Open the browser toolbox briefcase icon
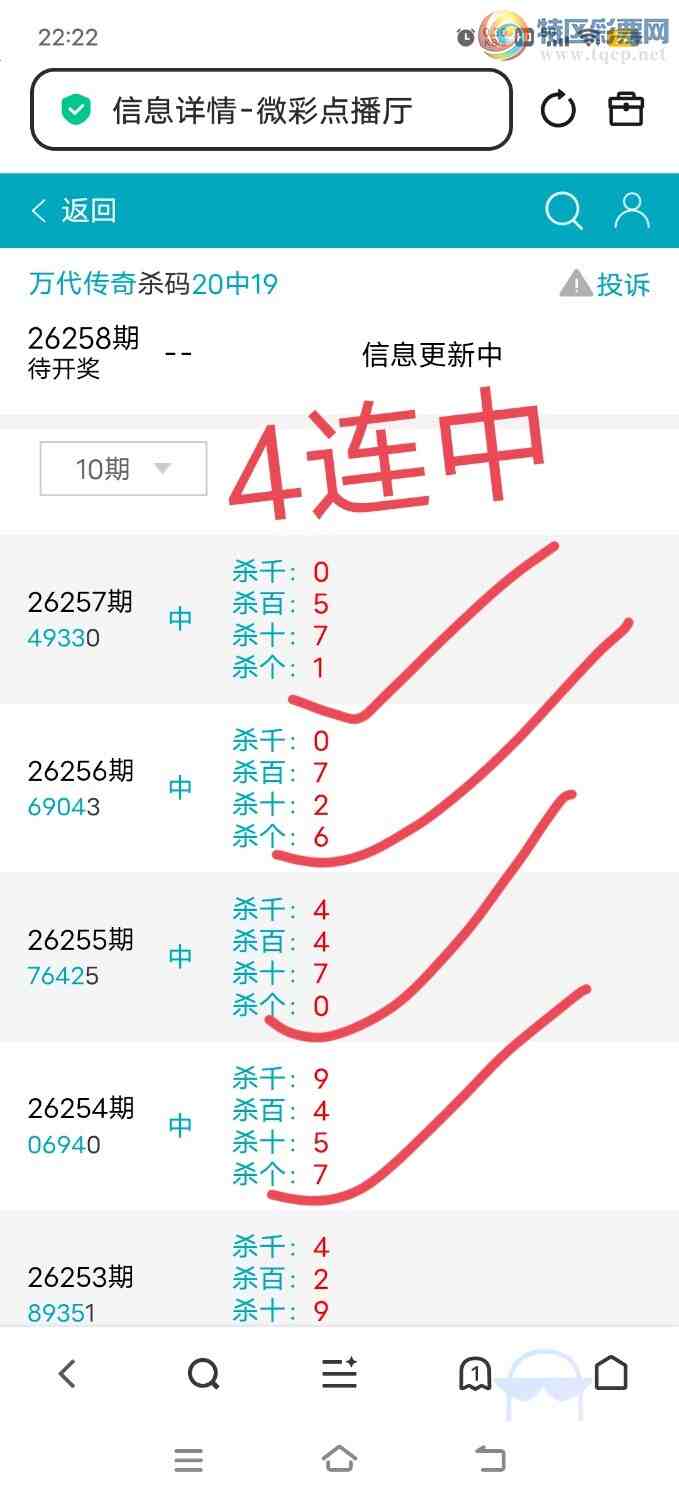The height and width of the screenshot is (1500, 679). click(627, 109)
